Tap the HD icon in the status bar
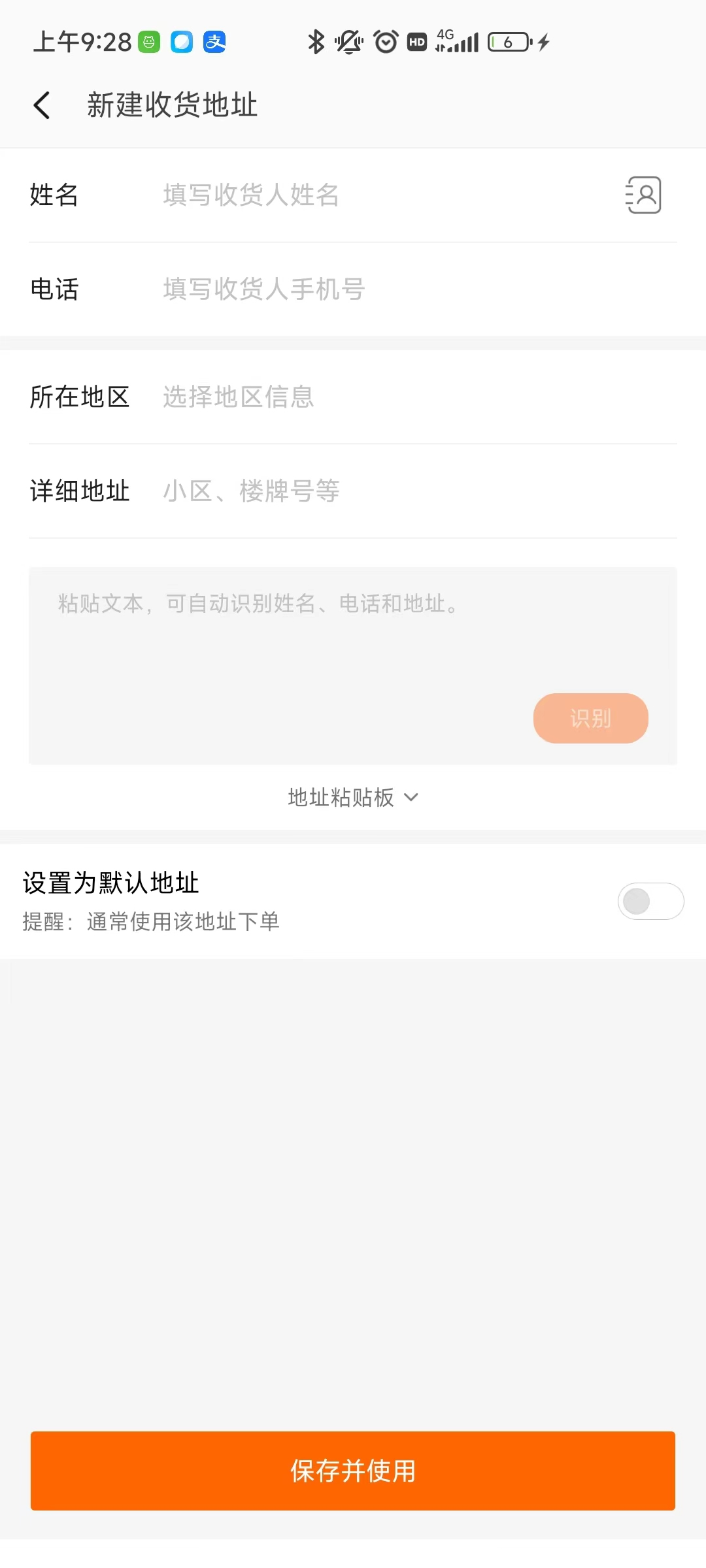Image resolution: width=706 pixels, height=1568 pixels. pyautogui.click(x=416, y=41)
